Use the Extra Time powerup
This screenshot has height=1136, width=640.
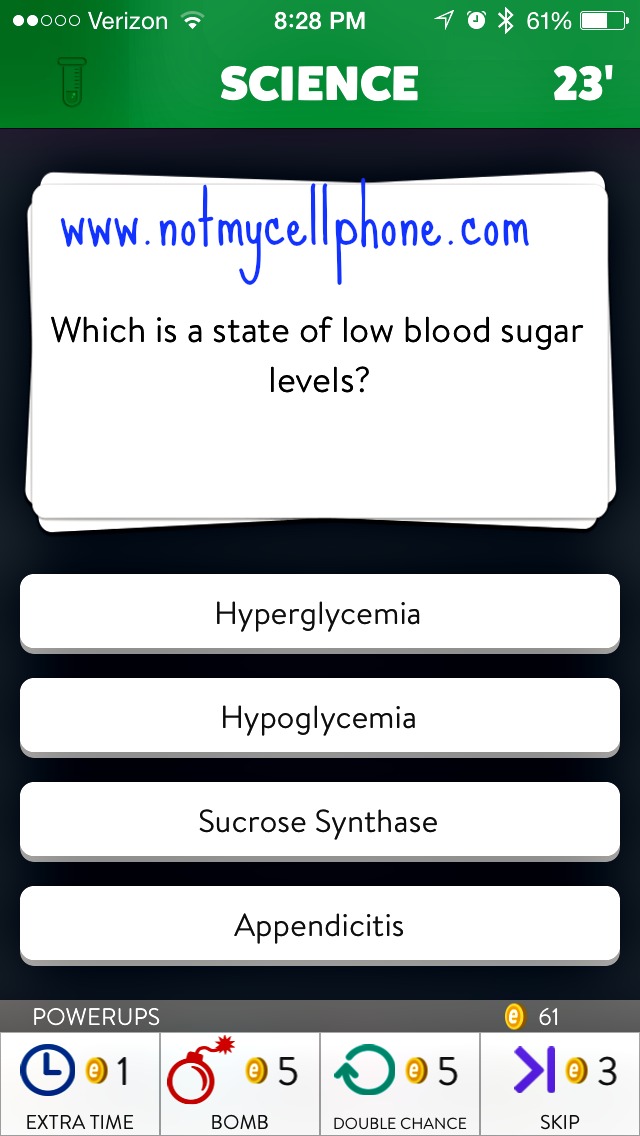80,1084
